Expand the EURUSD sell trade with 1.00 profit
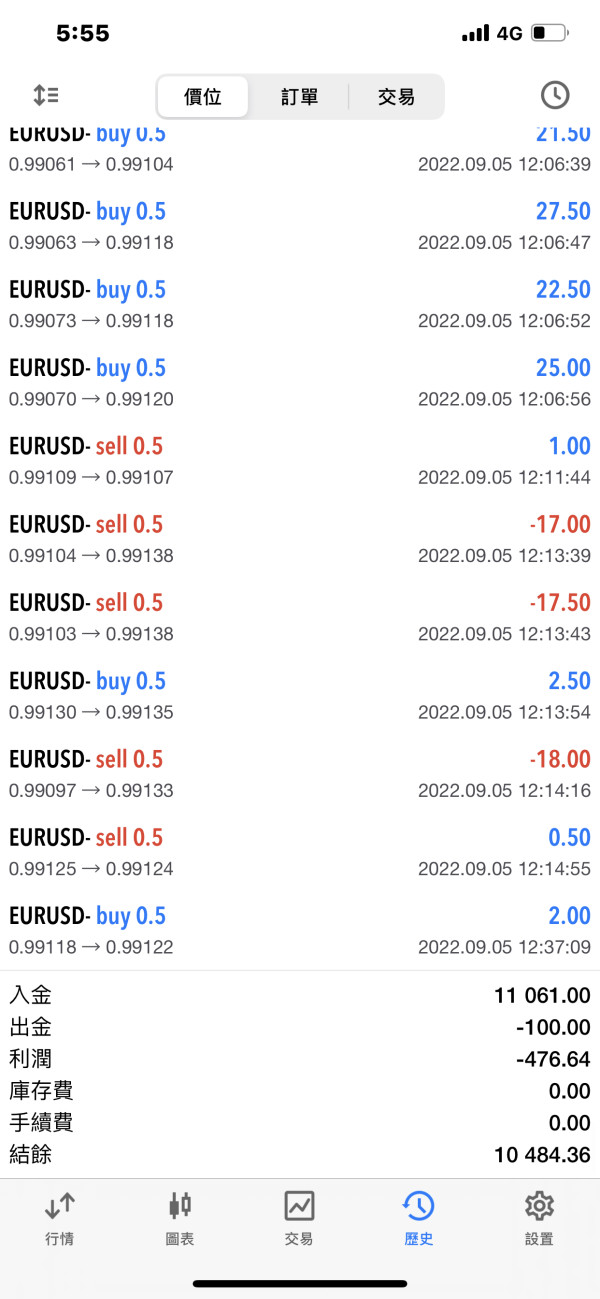Viewport: 600px width, 1299px height. [300, 461]
